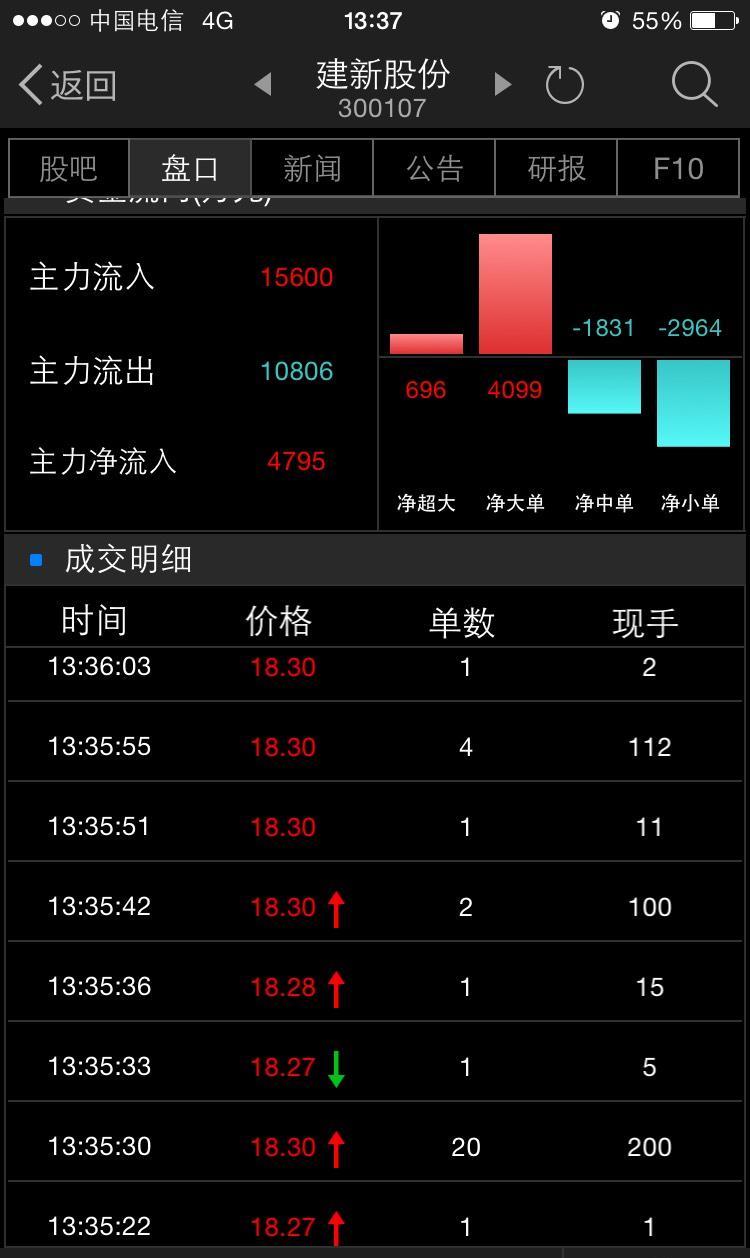Image resolution: width=750 pixels, height=1258 pixels.
Task: Open the 研报 tab
Action: (x=555, y=168)
